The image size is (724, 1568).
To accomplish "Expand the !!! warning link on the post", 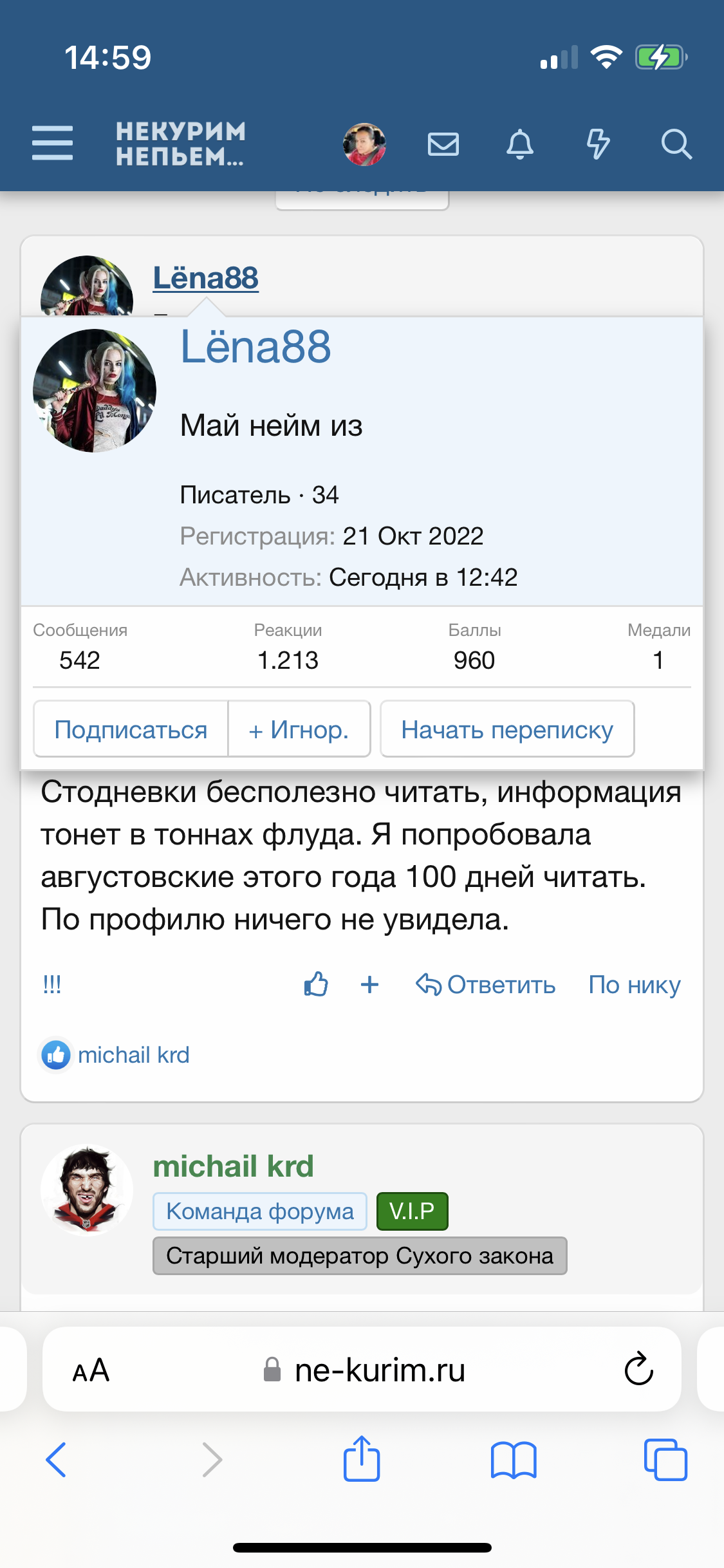I will 51,984.
